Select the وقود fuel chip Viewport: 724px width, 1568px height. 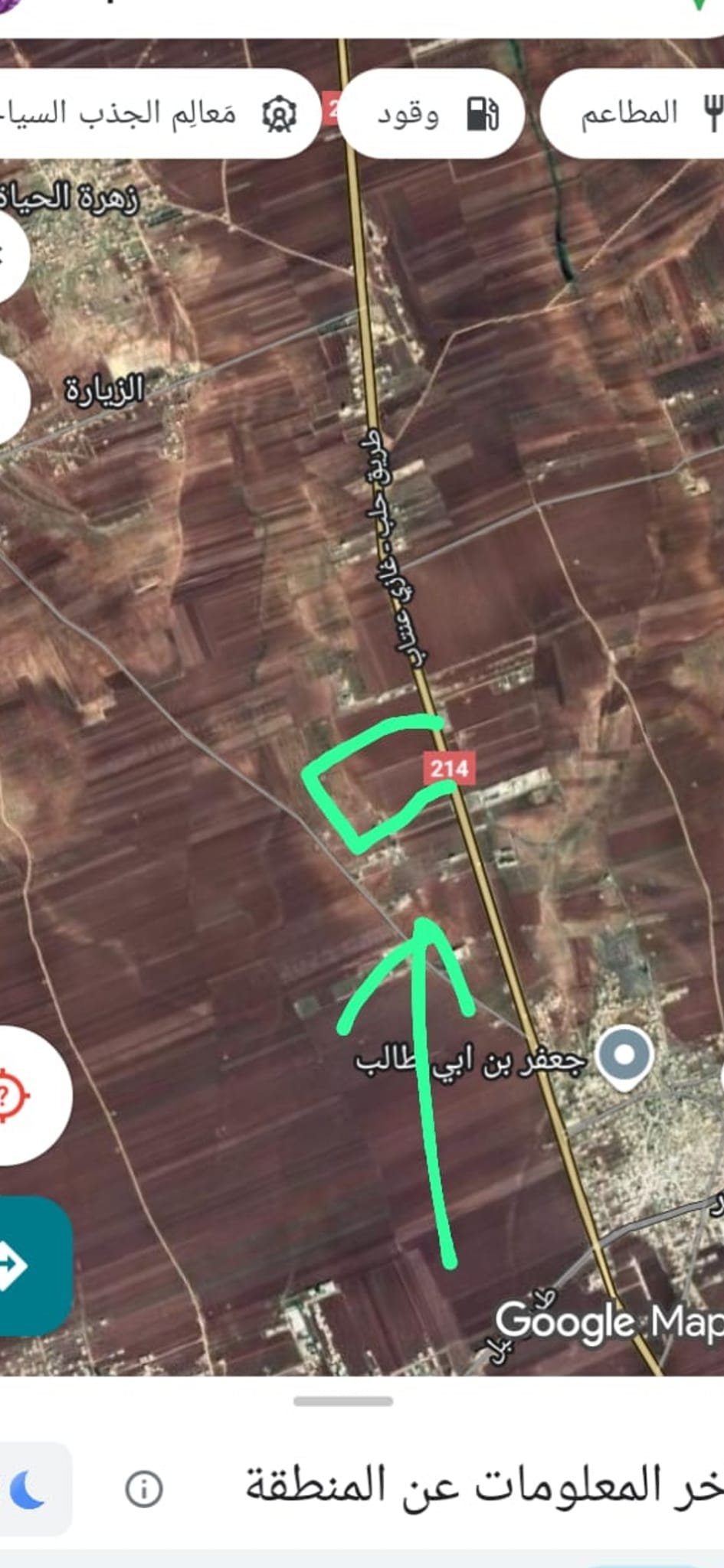(x=431, y=114)
